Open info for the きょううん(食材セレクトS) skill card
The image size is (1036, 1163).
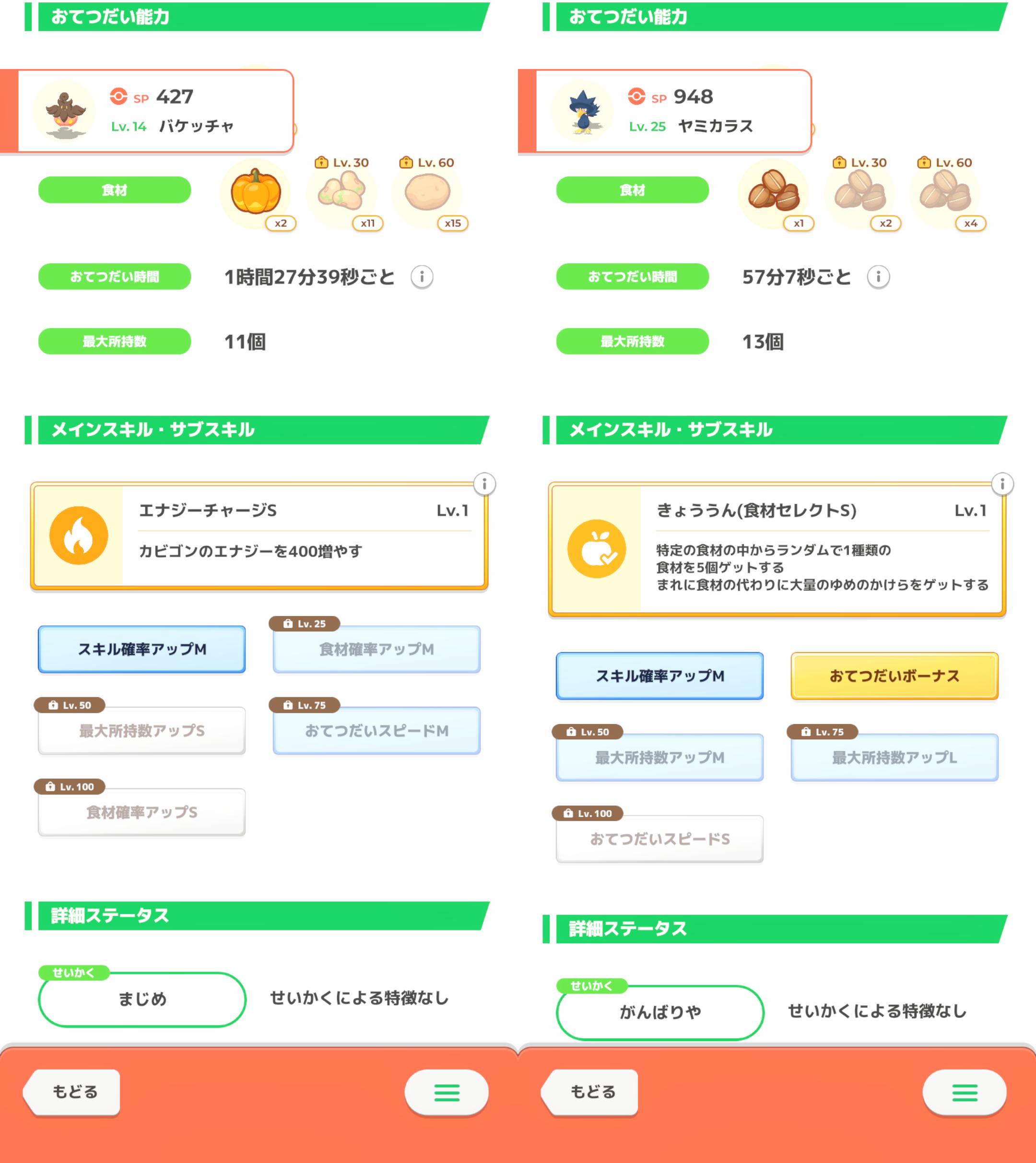(x=1002, y=485)
